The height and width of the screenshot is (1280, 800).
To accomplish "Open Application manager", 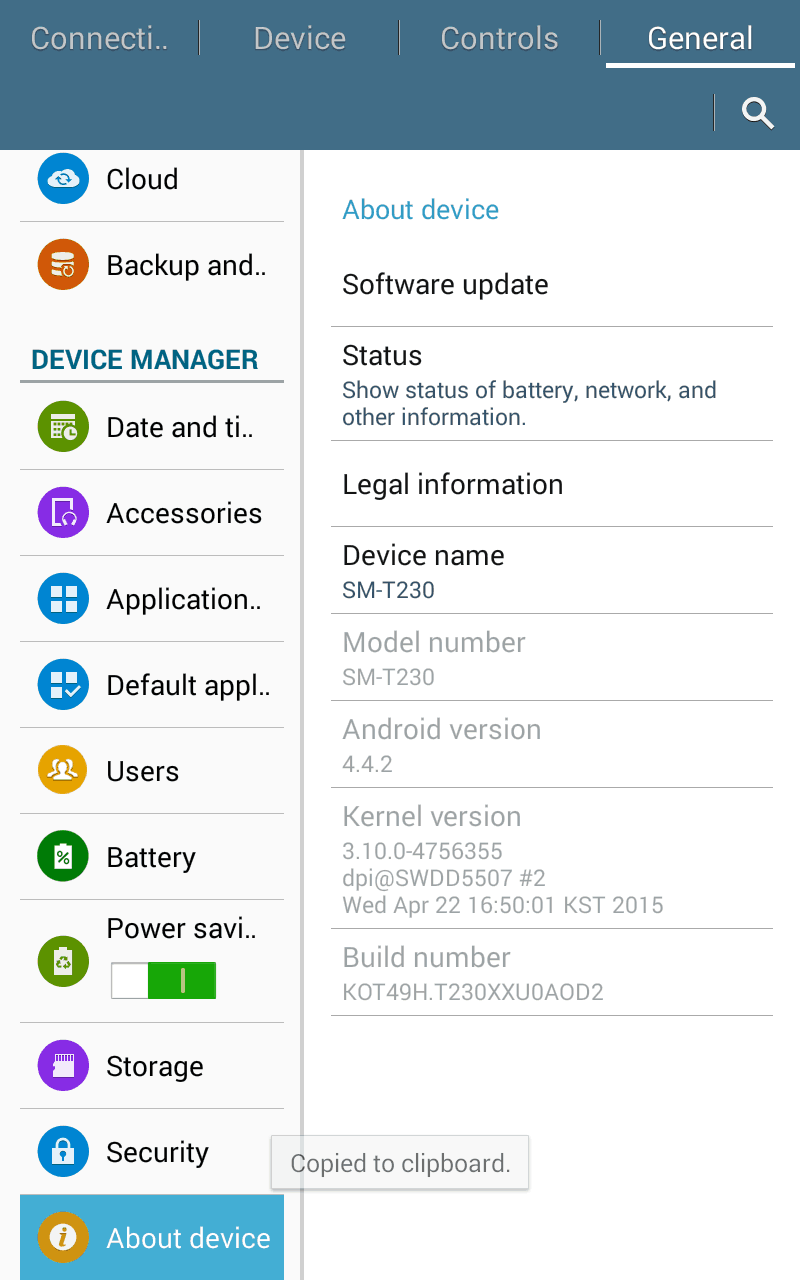I will tap(152, 599).
